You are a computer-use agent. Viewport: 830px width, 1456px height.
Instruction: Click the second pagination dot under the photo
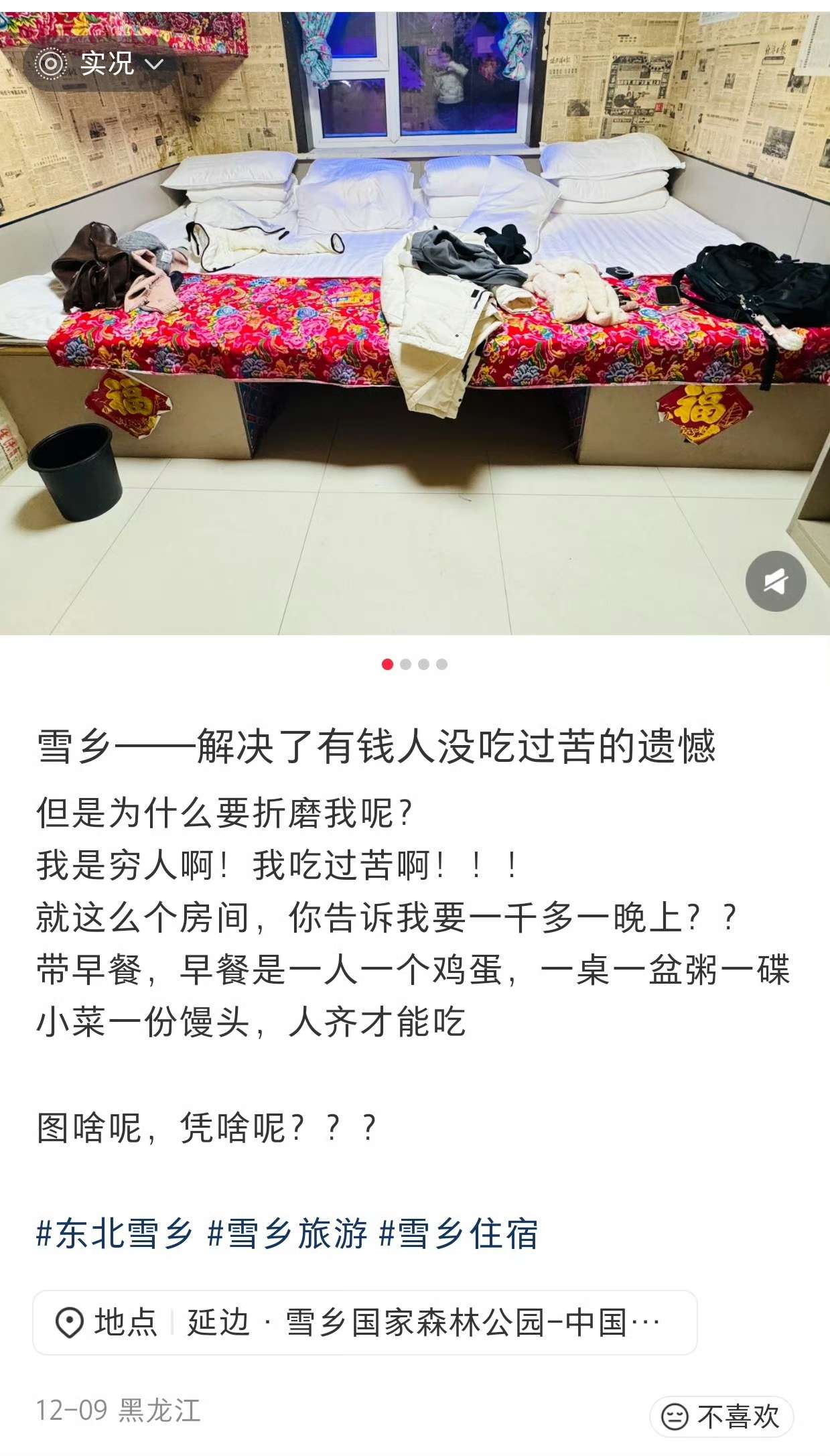pos(405,663)
